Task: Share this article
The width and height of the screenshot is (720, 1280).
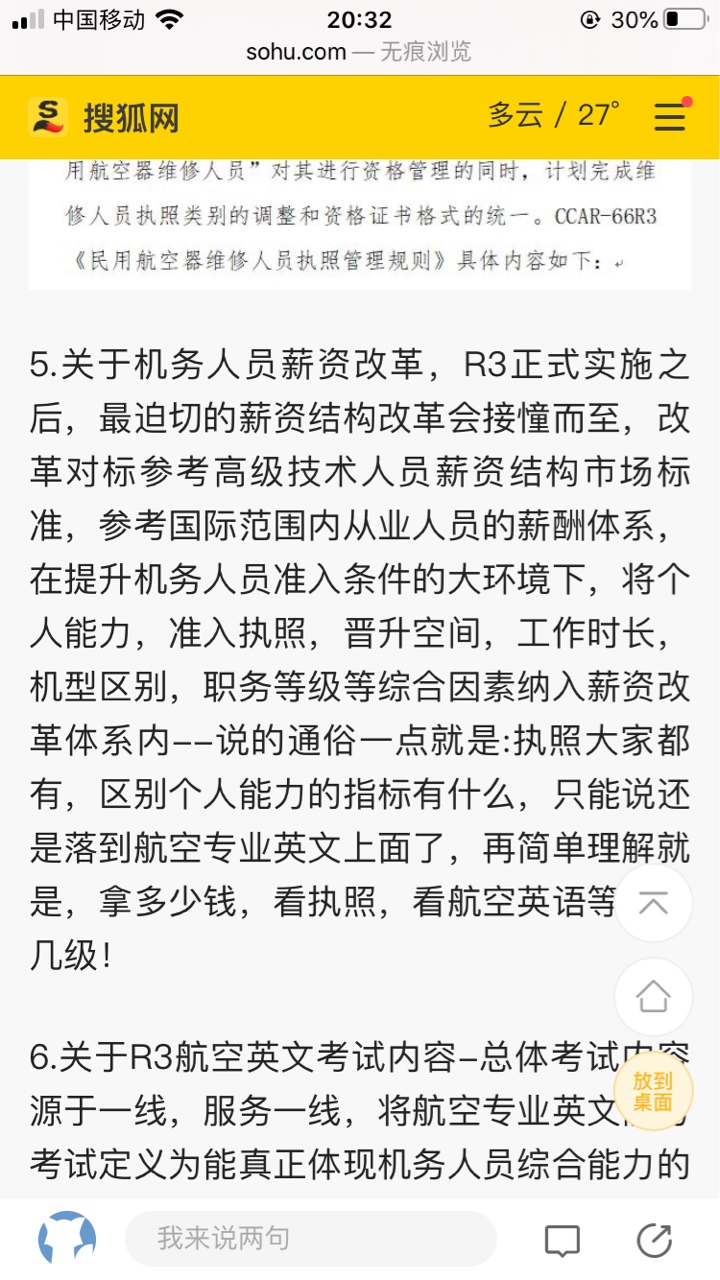Action: coord(655,1241)
